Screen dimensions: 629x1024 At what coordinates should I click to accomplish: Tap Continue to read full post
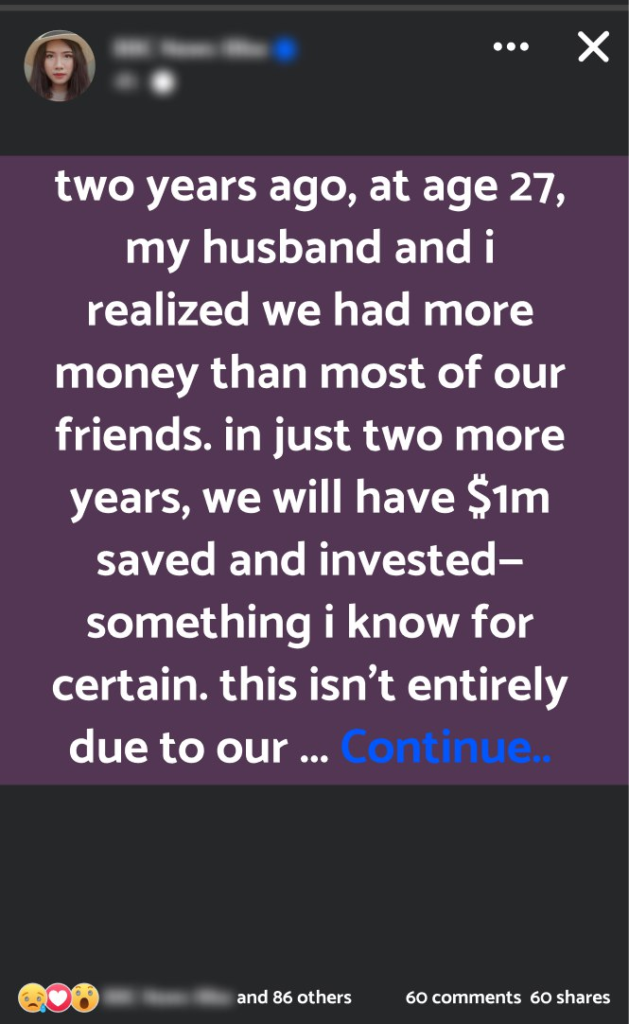pyautogui.click(x=445, y=748)
